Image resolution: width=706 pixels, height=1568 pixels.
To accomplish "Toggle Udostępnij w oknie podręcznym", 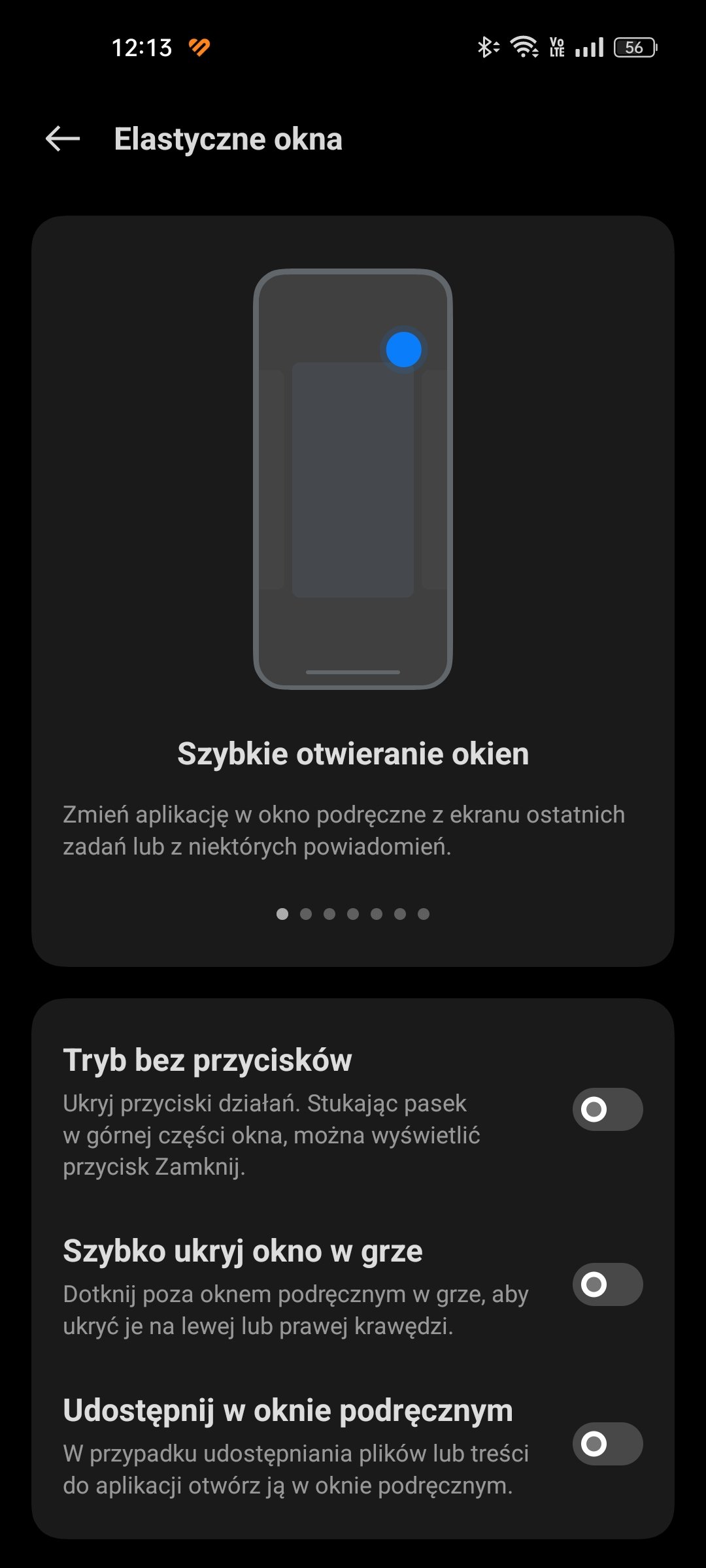I will point(607,1444).
